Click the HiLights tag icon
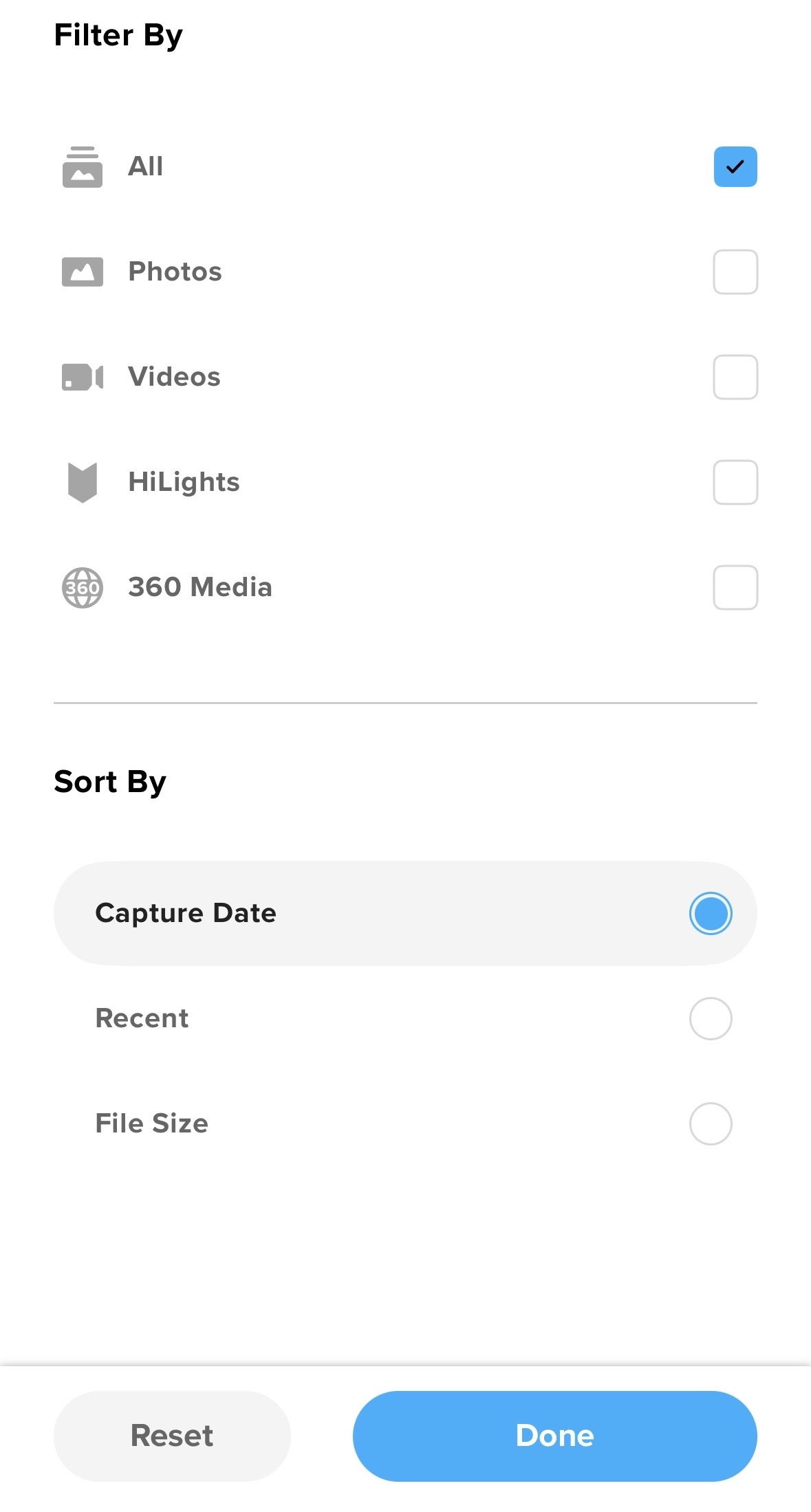 (83, 482)
